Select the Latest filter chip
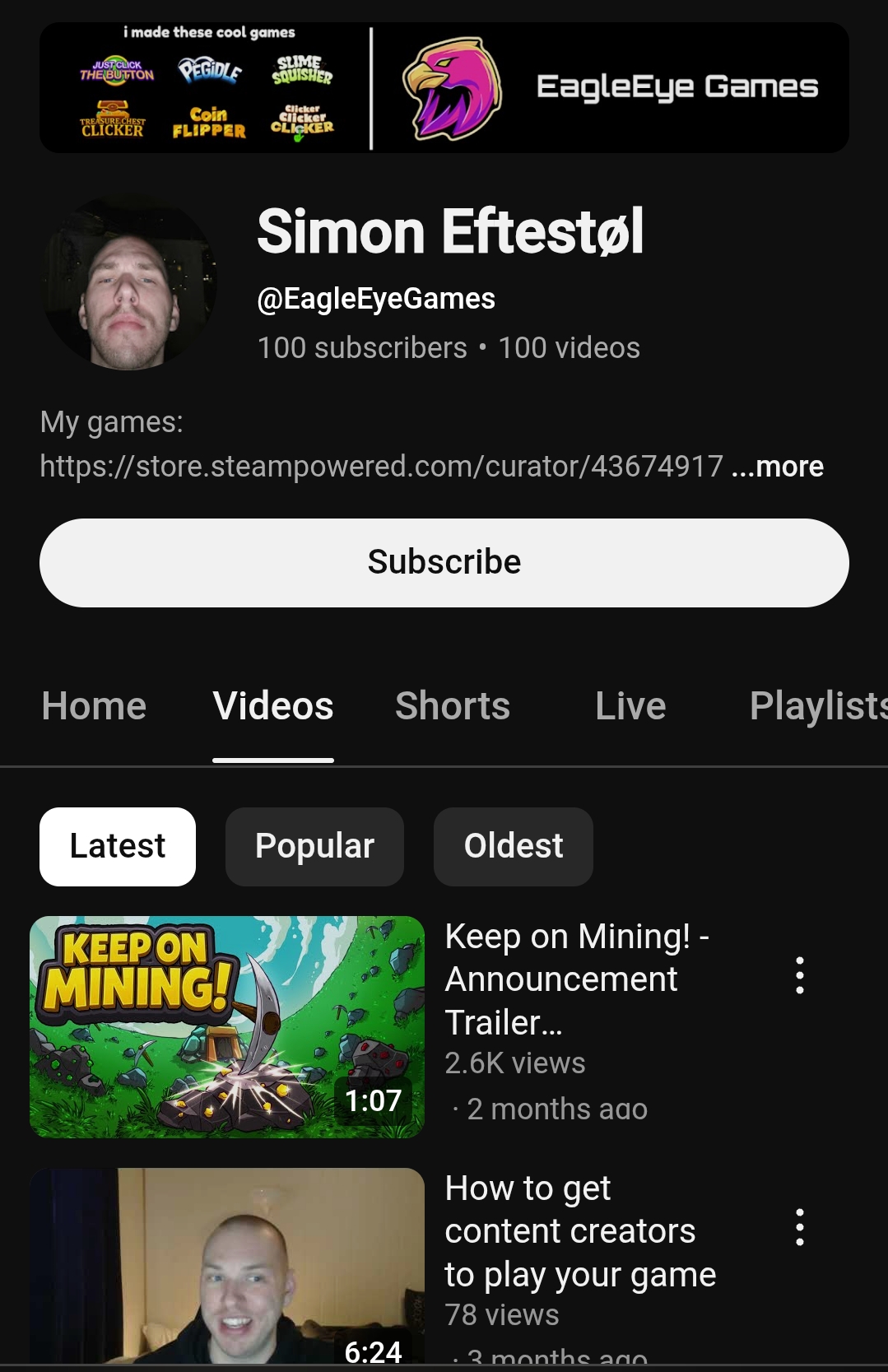Image resolution: width=888 pixels, height=1372 pixels. pos(118,846)
